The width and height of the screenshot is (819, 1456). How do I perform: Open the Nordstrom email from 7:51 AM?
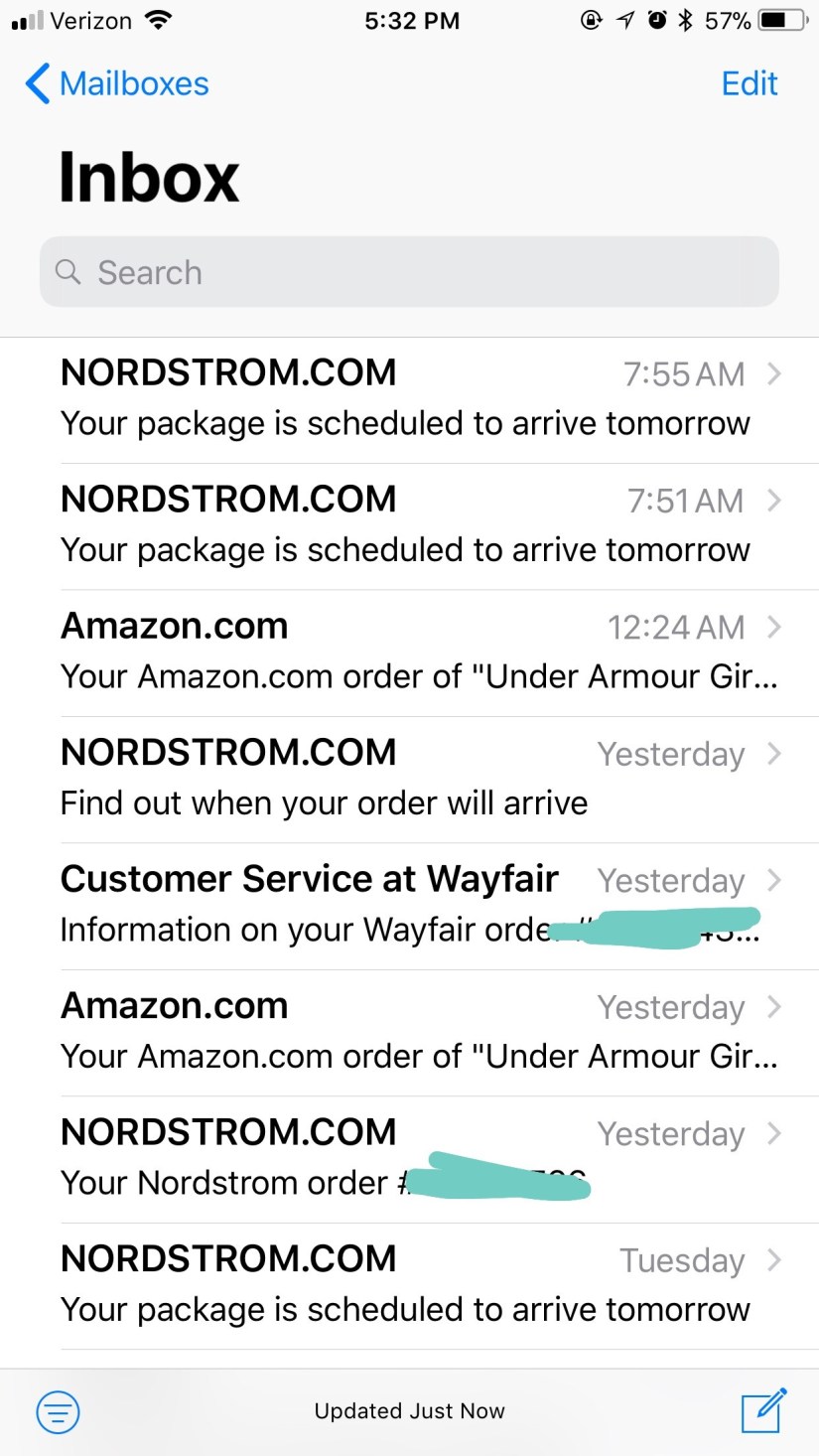[409, 525]
